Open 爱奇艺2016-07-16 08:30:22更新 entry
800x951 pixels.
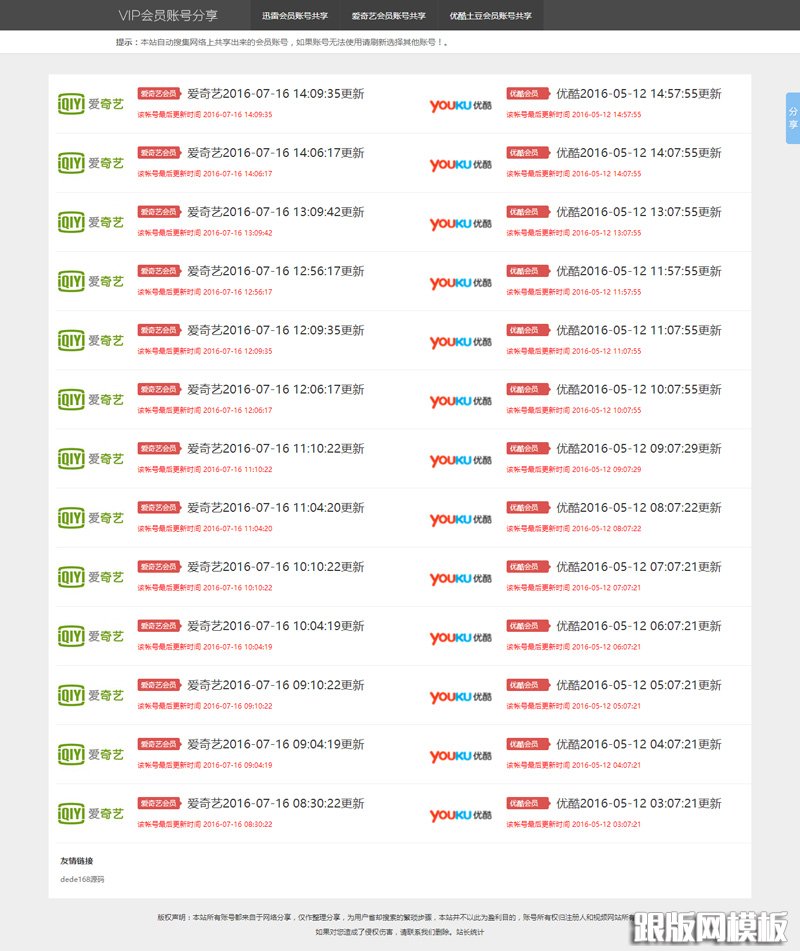275,803
